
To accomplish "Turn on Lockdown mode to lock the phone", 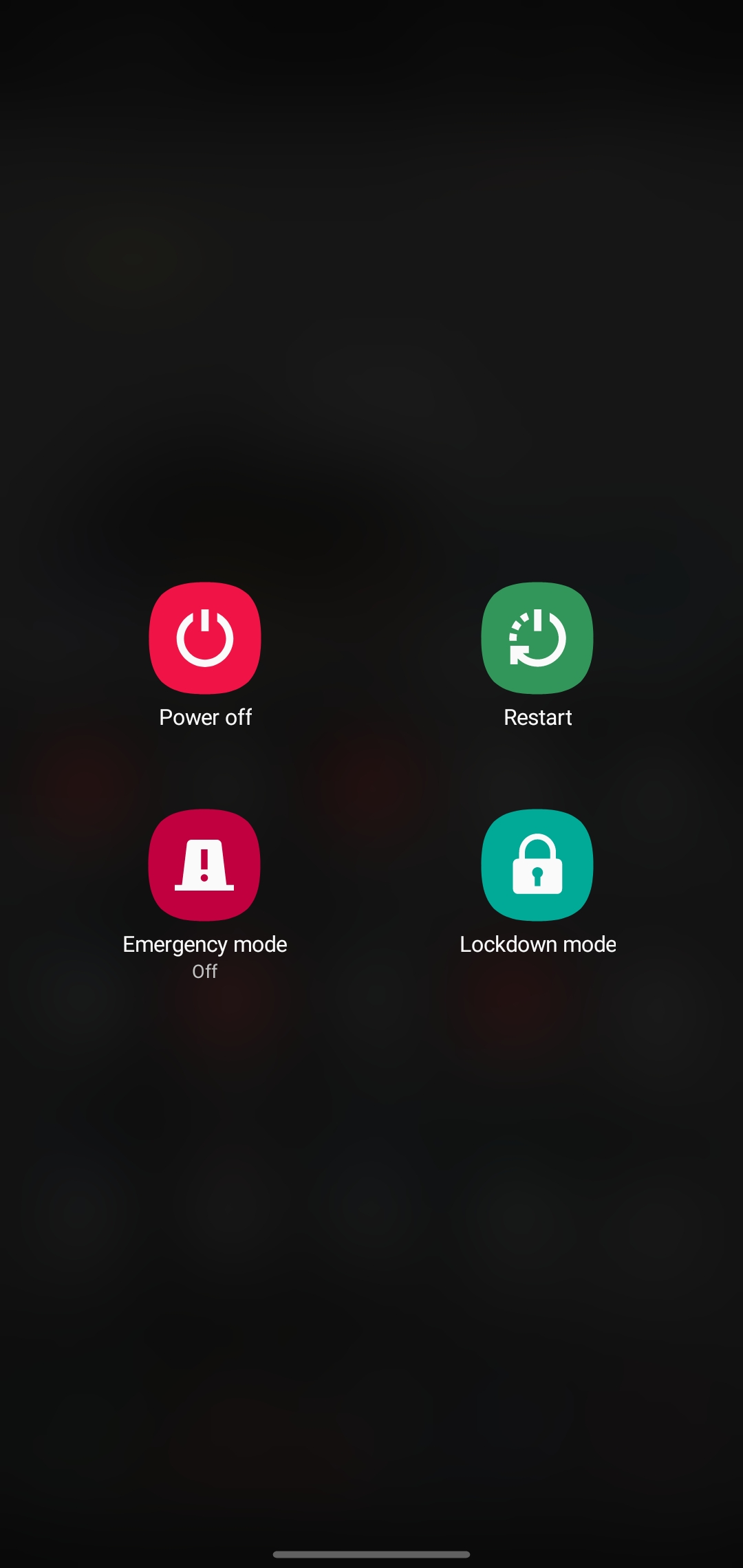I will pyautogui.click(x=537, y=865).
